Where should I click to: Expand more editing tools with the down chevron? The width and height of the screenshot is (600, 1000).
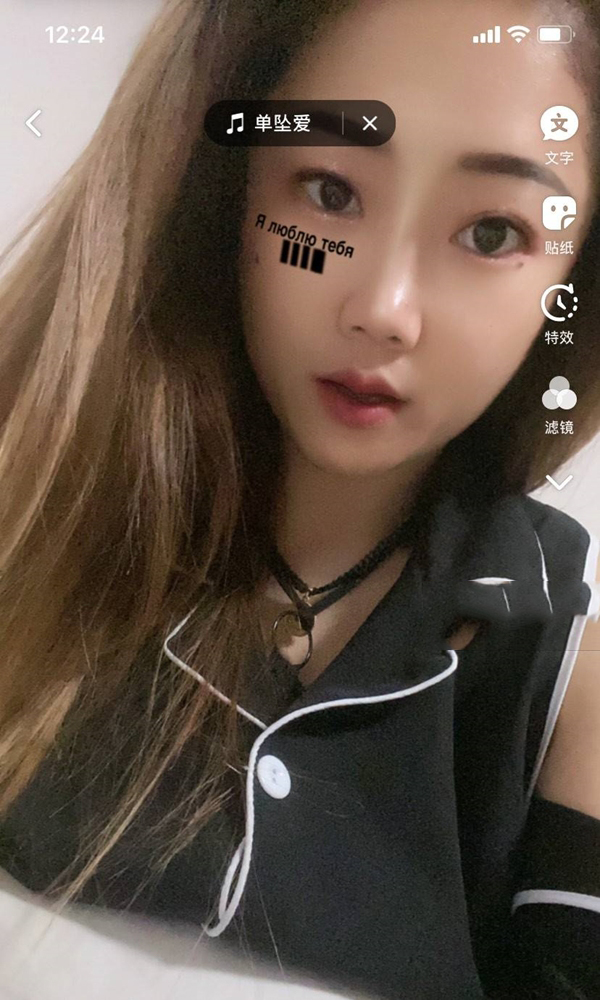[x=559, y=483]
